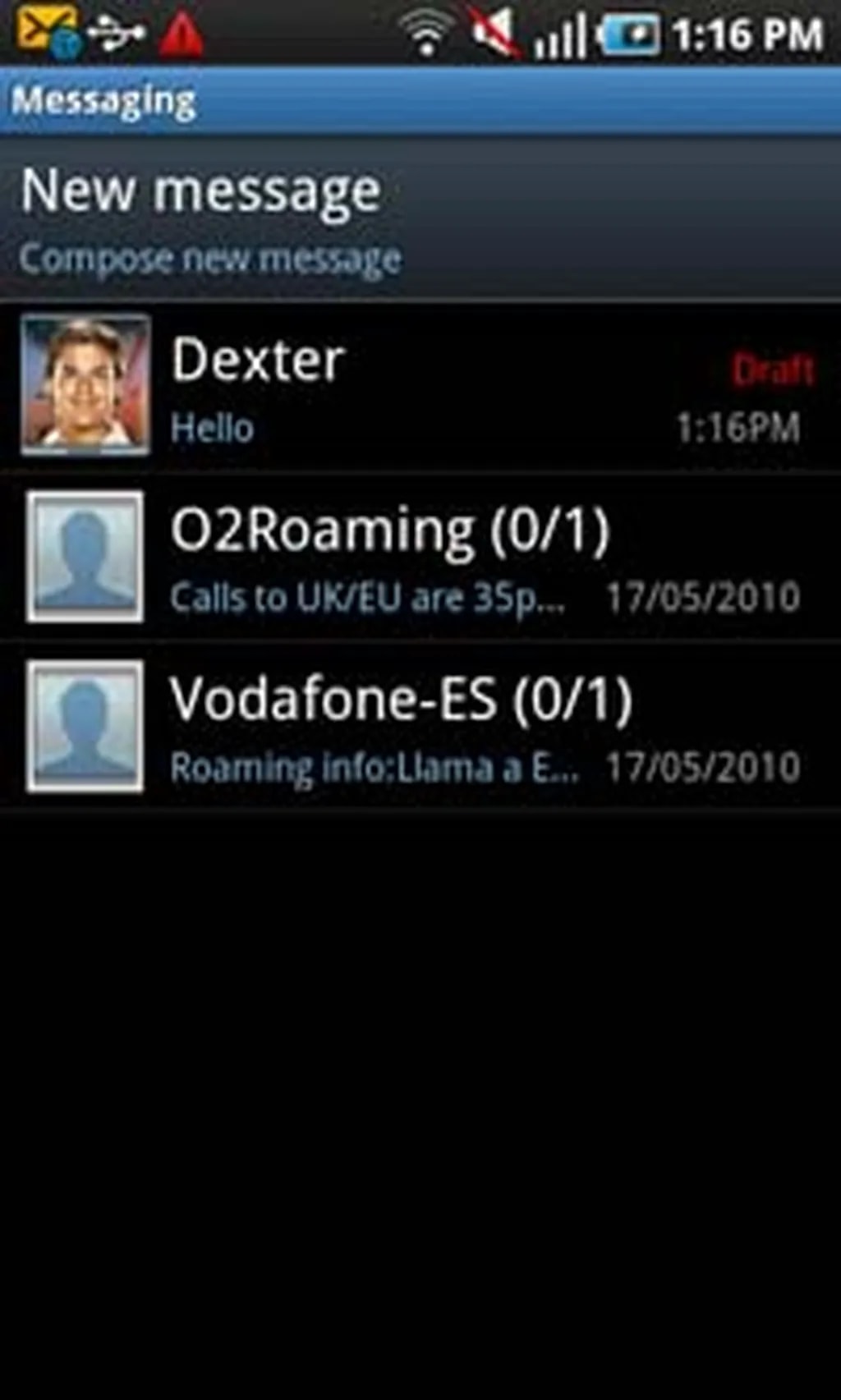Screen dimensions: 841x1400
Task: Tap the O2Roaming contact avatar
Action: (85, 557)
